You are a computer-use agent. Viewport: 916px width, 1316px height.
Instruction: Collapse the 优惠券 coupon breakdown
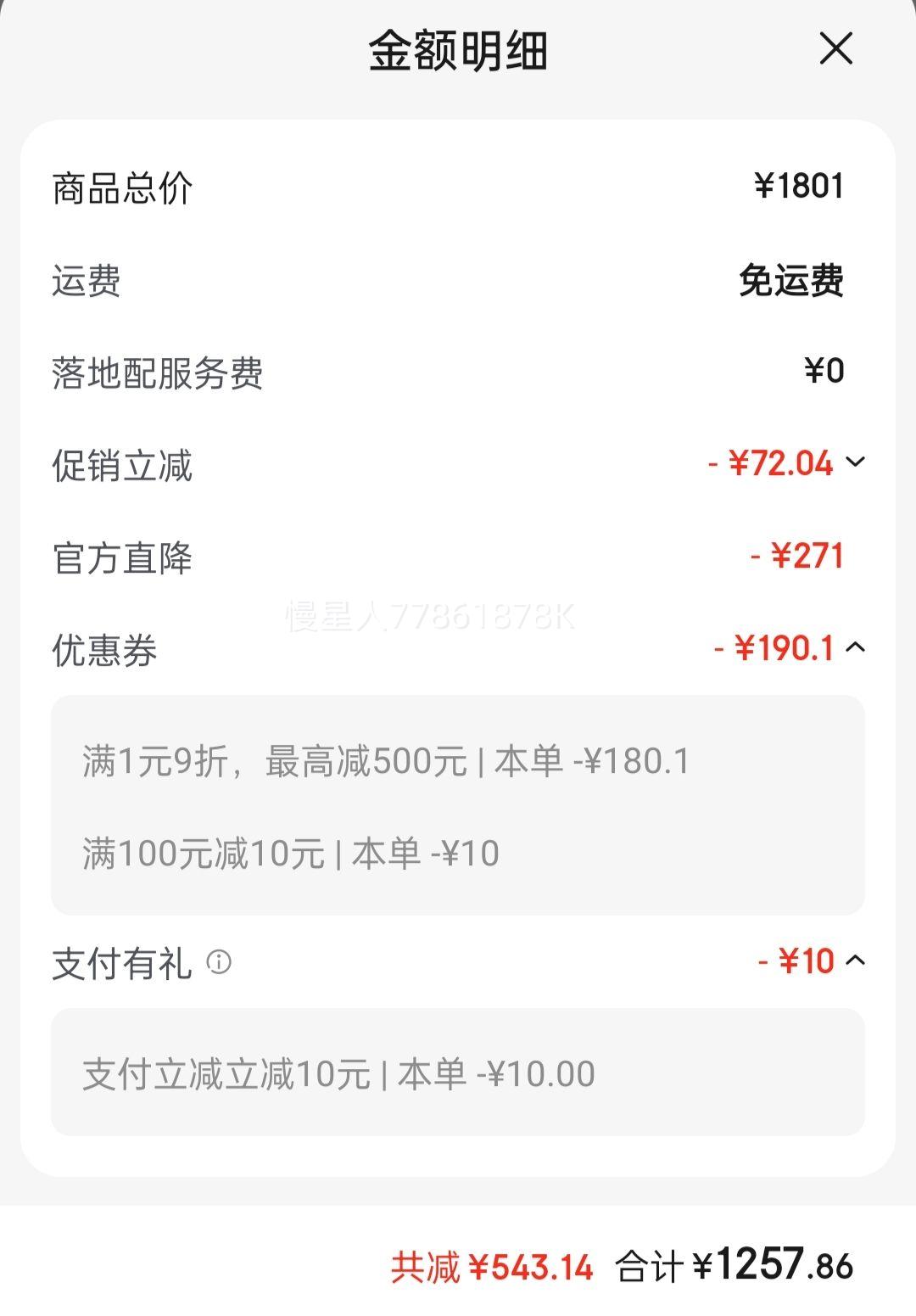pos(855,648)
